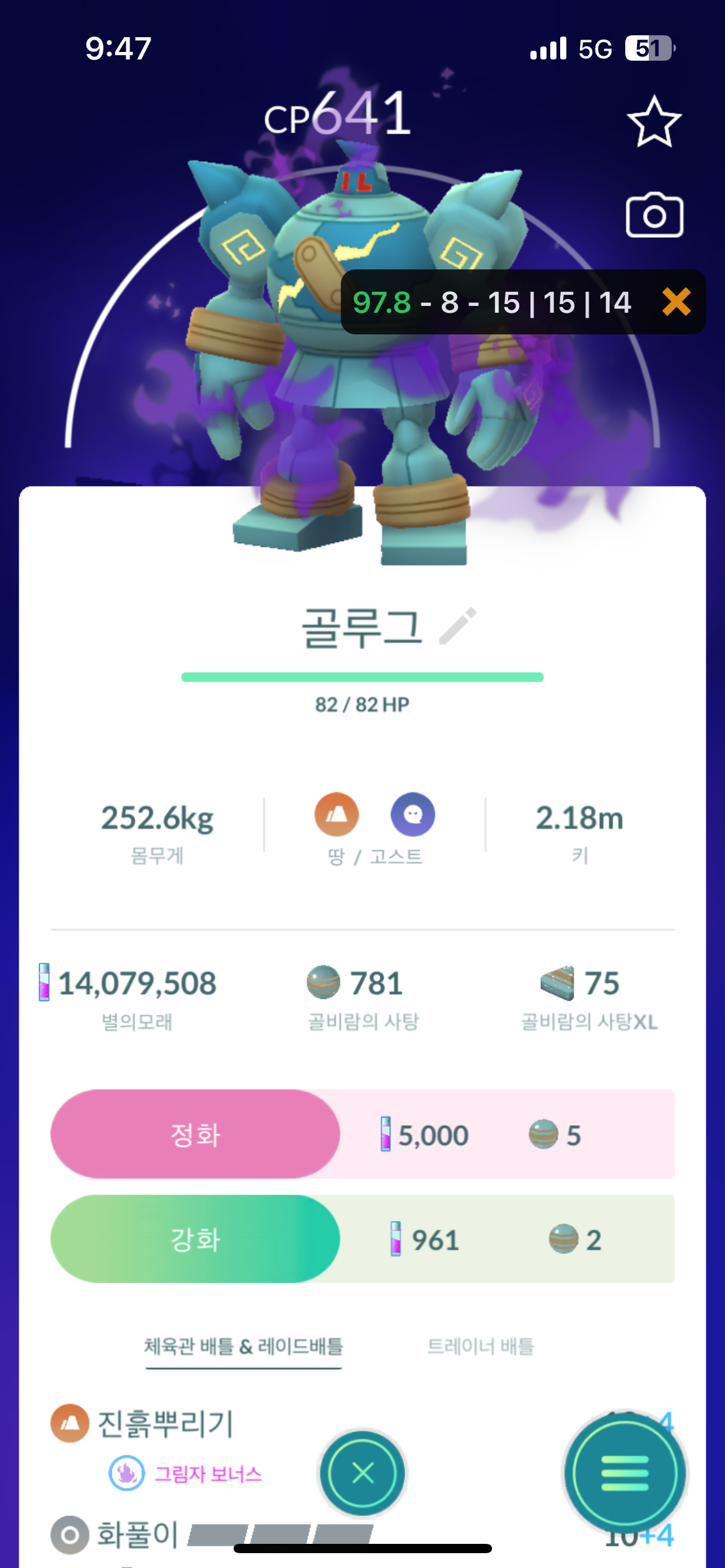This screenshot has height=1568, width=725.
Task: Open the round green menu button
Action: [625, 1473]
